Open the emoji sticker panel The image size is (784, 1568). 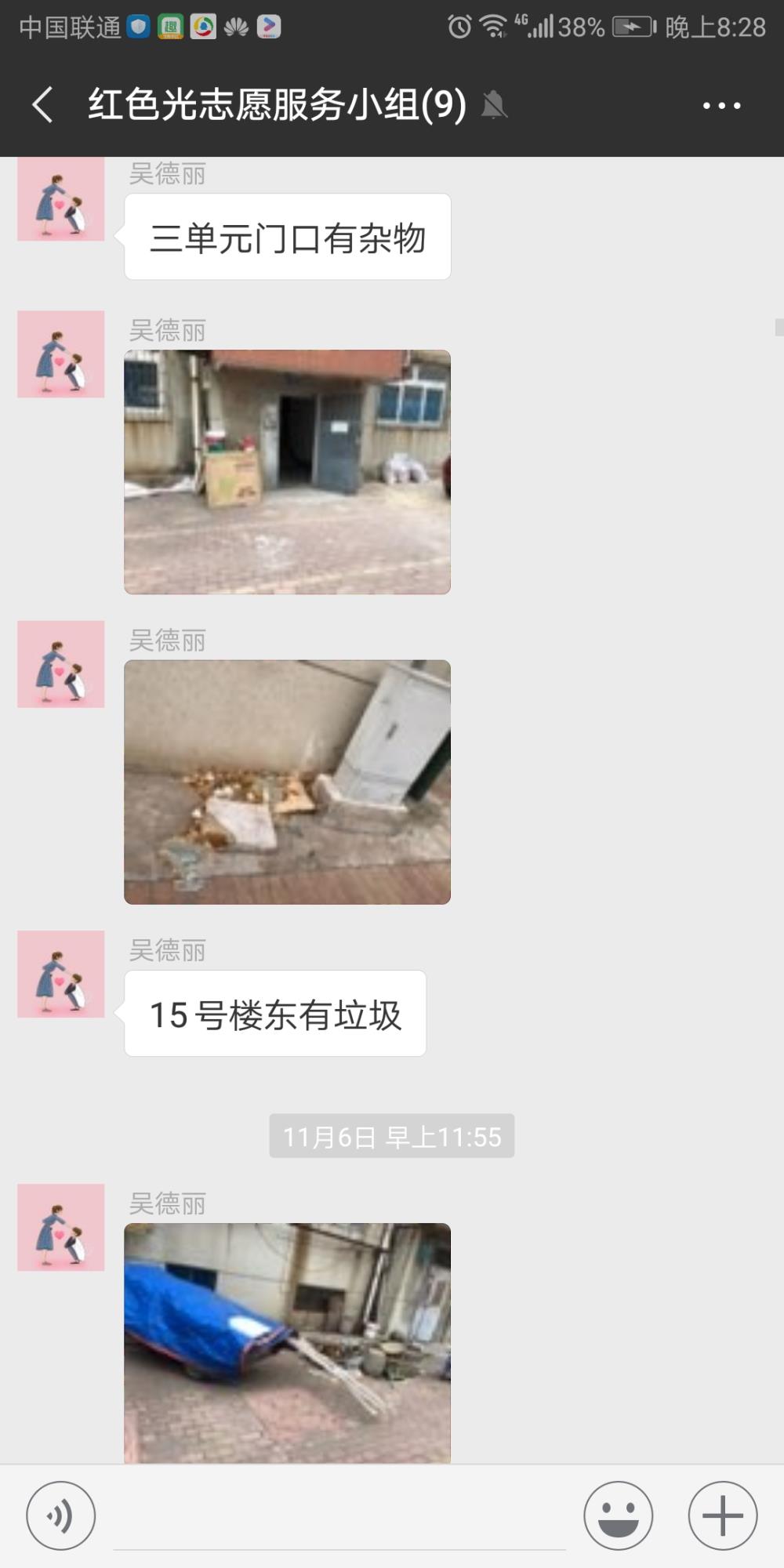618,1515
